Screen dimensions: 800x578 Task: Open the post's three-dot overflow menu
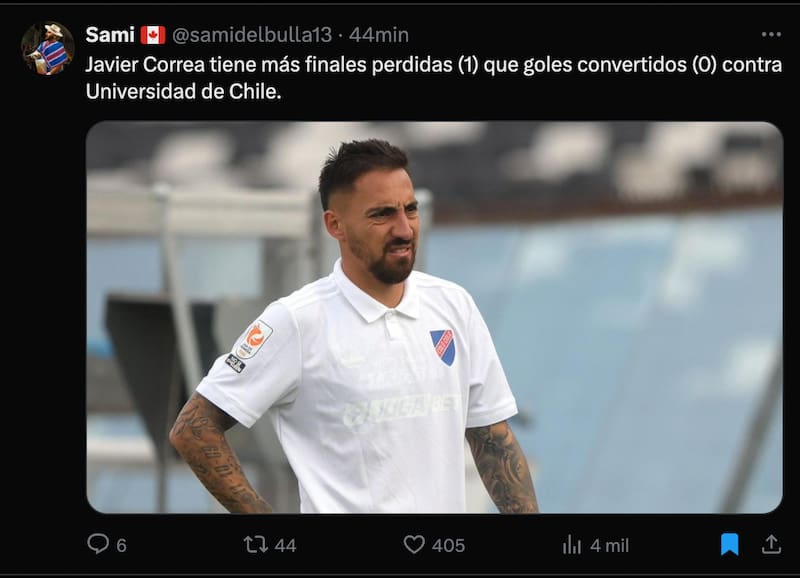click(x=770, y=34)
